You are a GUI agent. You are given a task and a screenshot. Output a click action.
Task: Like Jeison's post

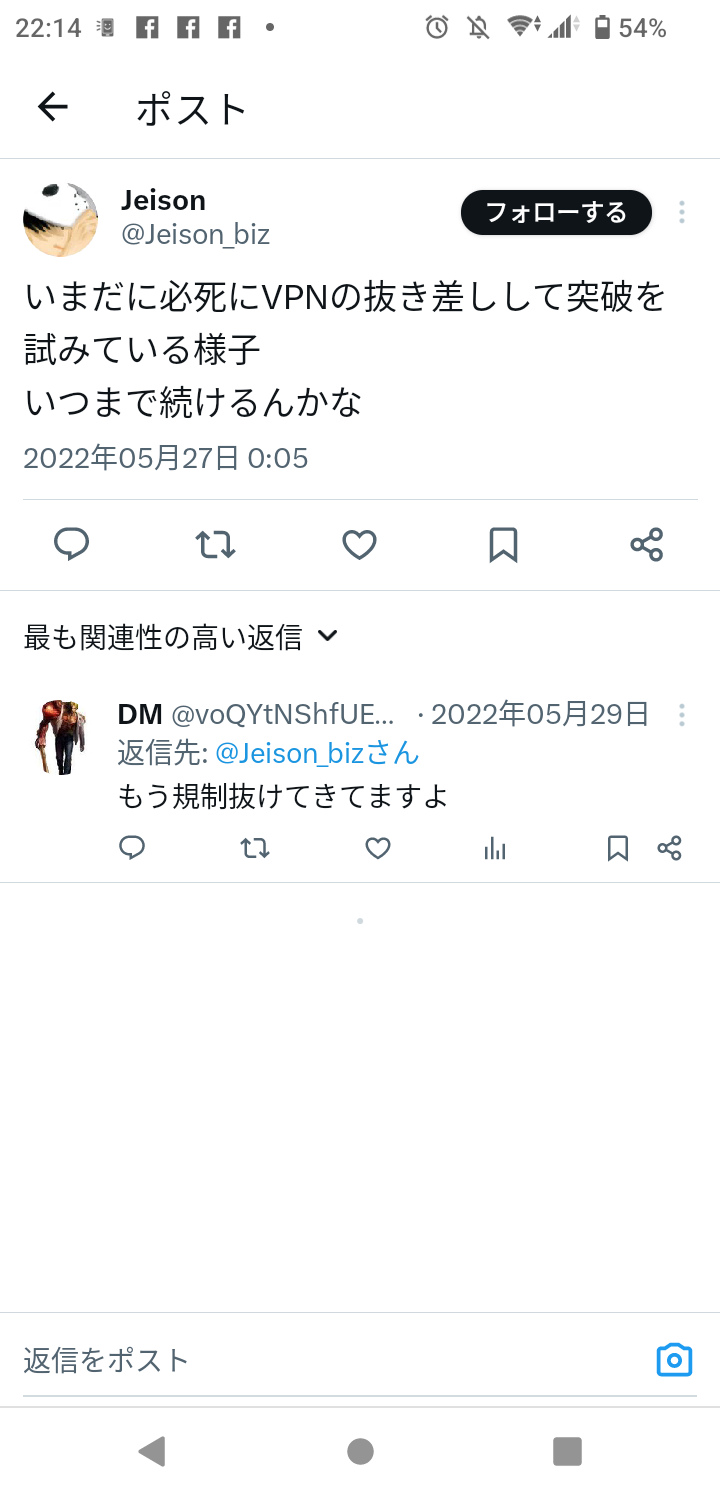click(359, 545)
